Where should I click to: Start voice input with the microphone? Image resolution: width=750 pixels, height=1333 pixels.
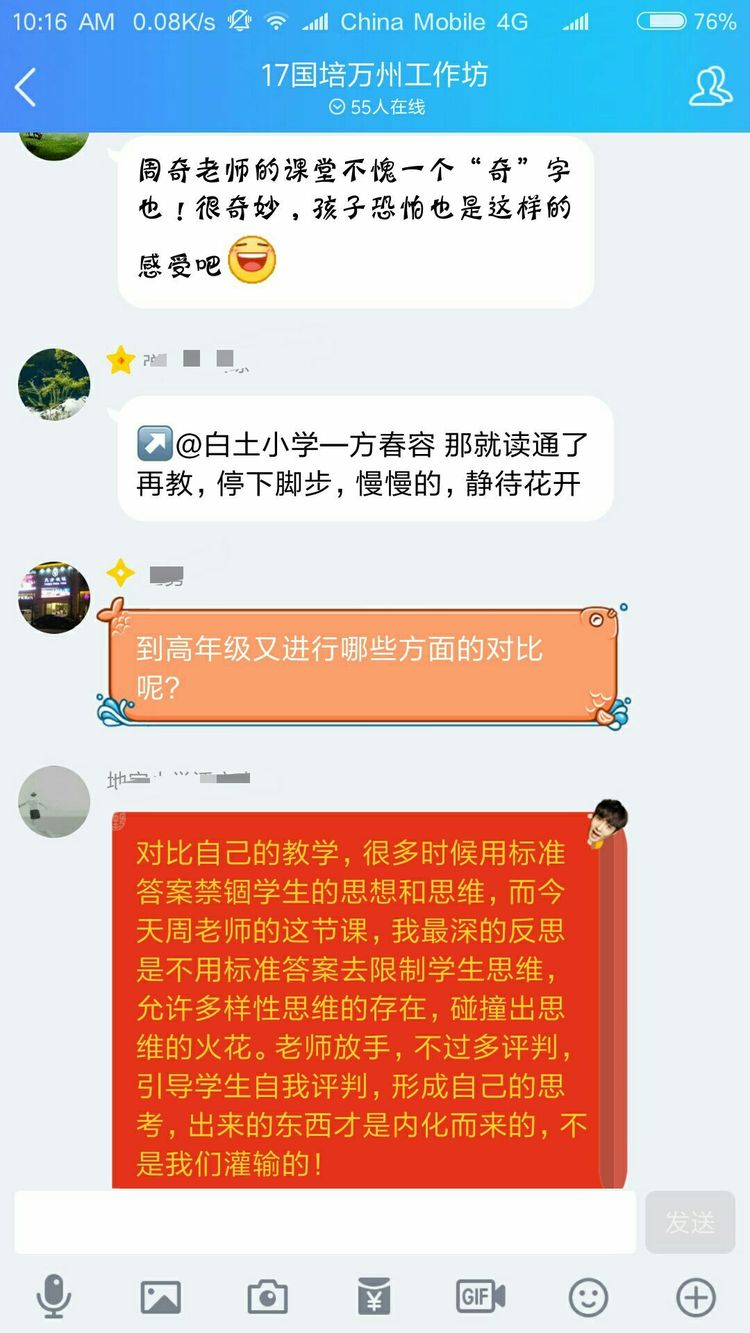click(x=54, y=1297)
